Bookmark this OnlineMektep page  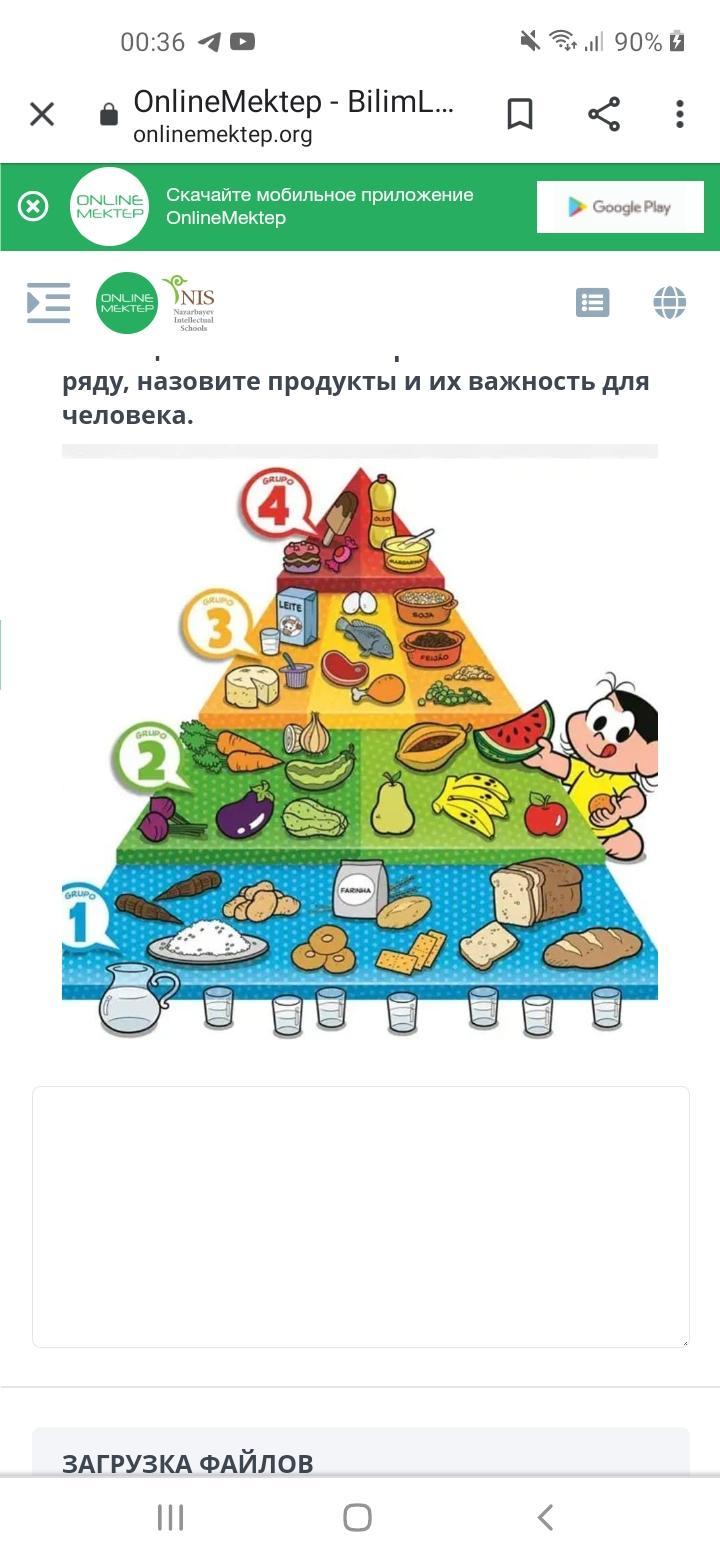(520, 114)
